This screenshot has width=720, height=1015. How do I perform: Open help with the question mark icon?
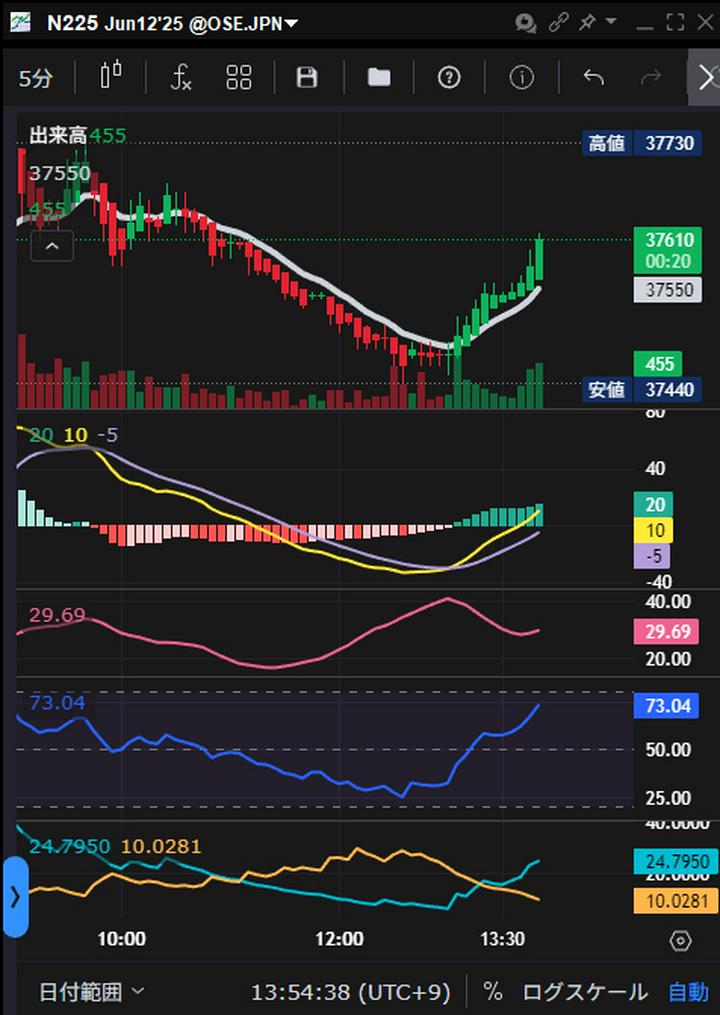coord(449,77)
